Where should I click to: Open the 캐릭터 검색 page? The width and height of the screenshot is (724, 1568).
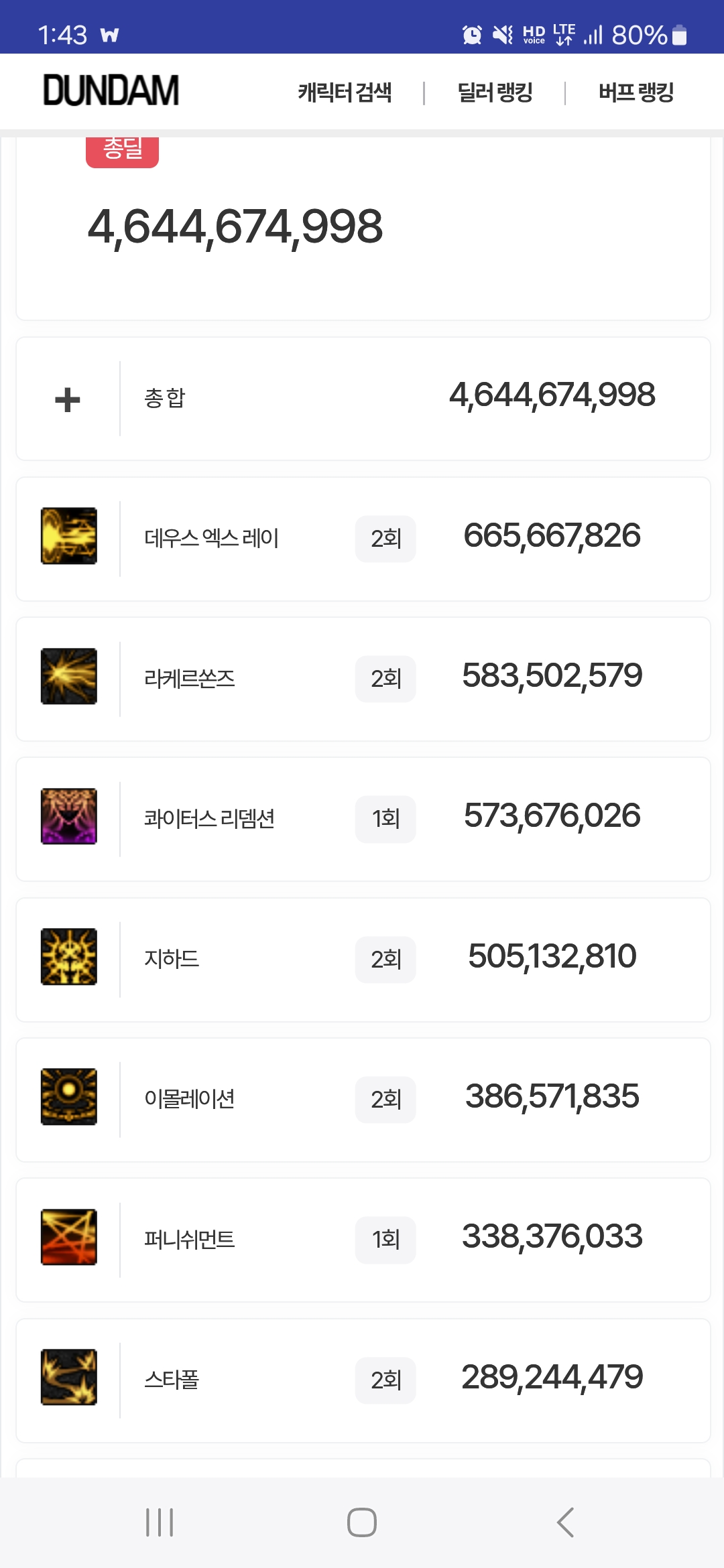345,92
